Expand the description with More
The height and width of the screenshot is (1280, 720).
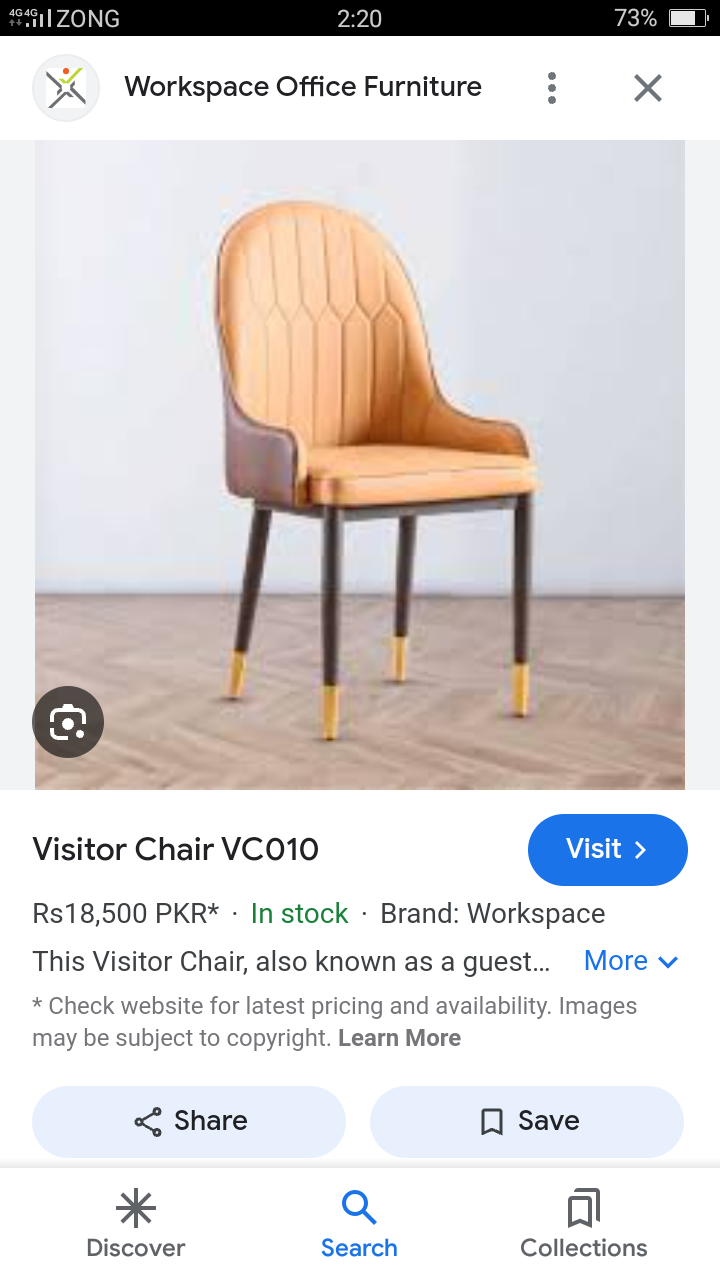(x=631, y=961)
